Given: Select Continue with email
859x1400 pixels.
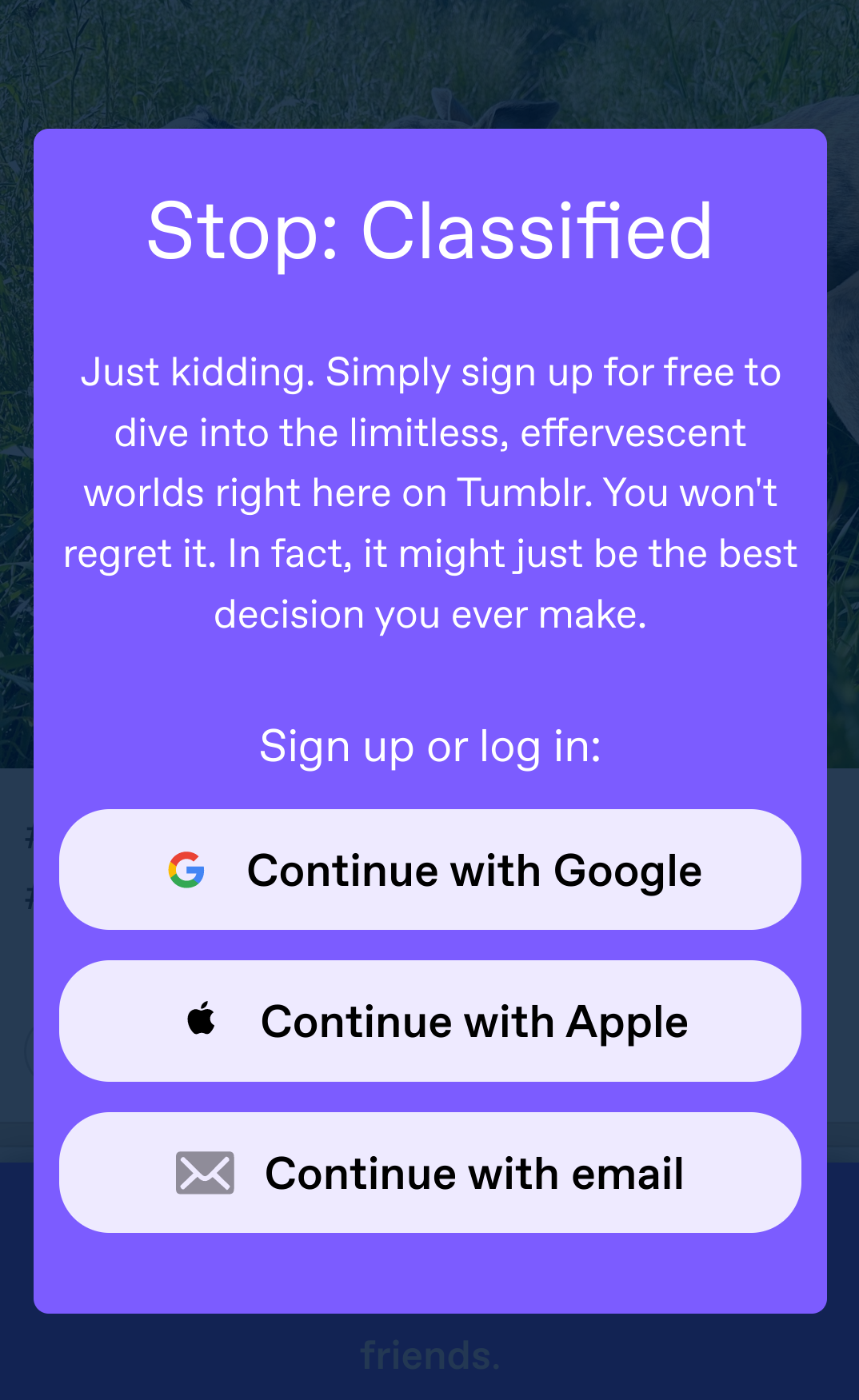Looking at the screenshot, I should [430, 1173].
